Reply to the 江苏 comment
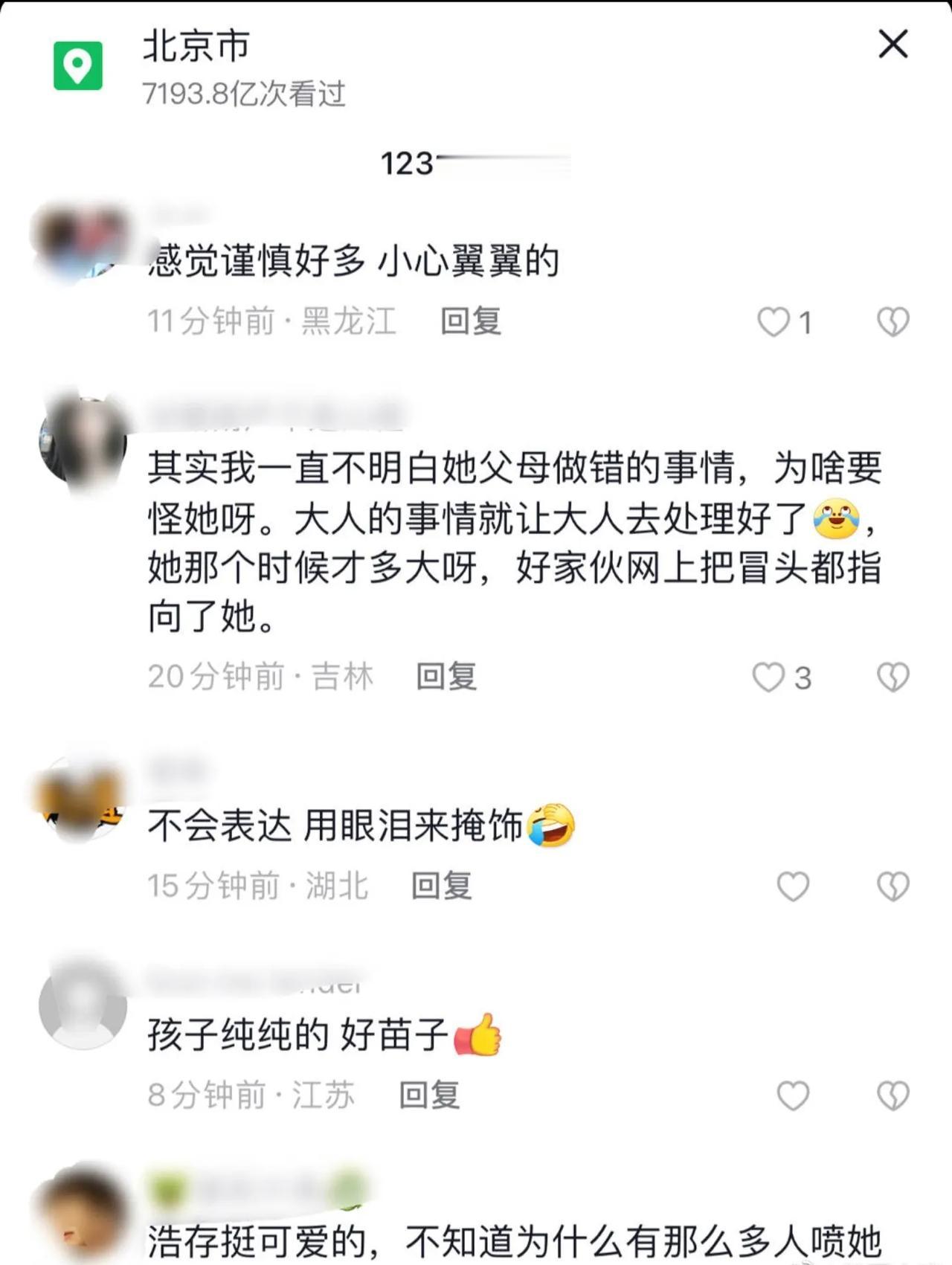The height and width of the screenshot is (1265, 952). pyautogui.click(x=429, y=1095)
